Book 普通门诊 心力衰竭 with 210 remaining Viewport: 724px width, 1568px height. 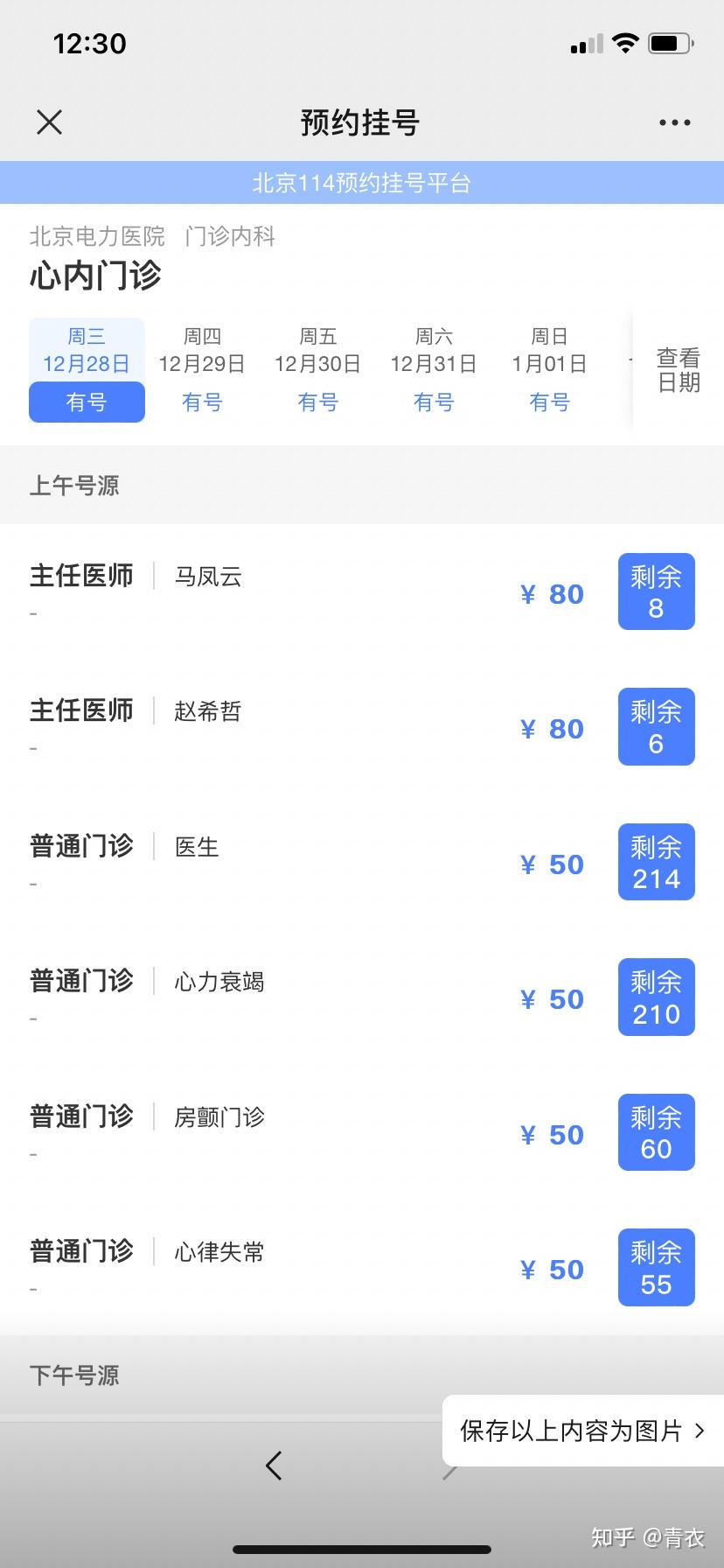point(656,997)
